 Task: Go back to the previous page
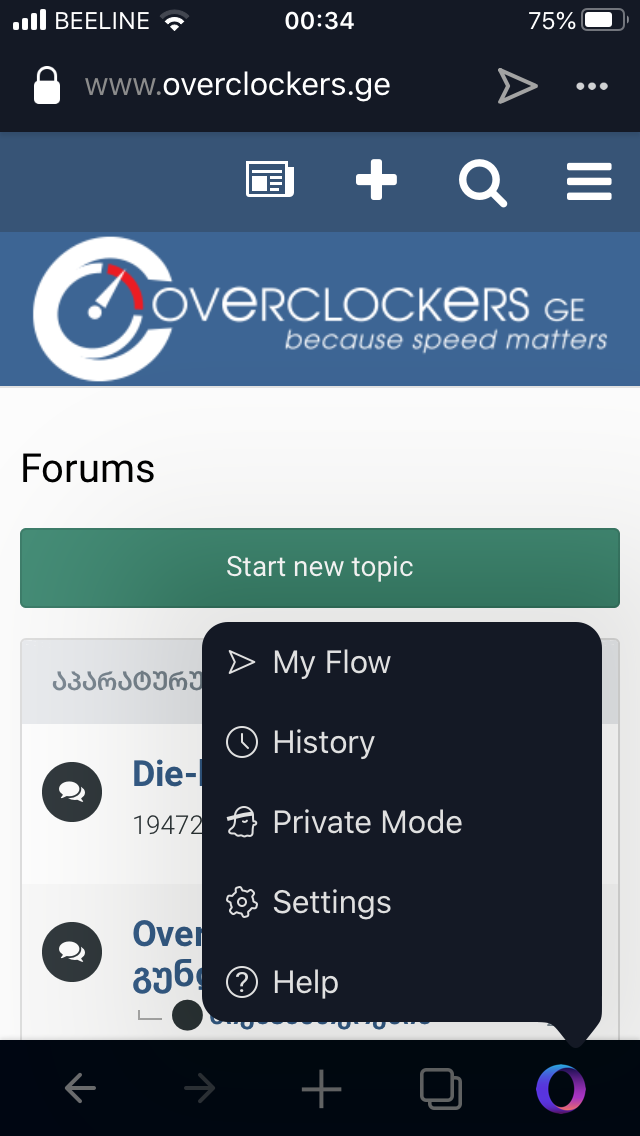tap(80, 1088)
